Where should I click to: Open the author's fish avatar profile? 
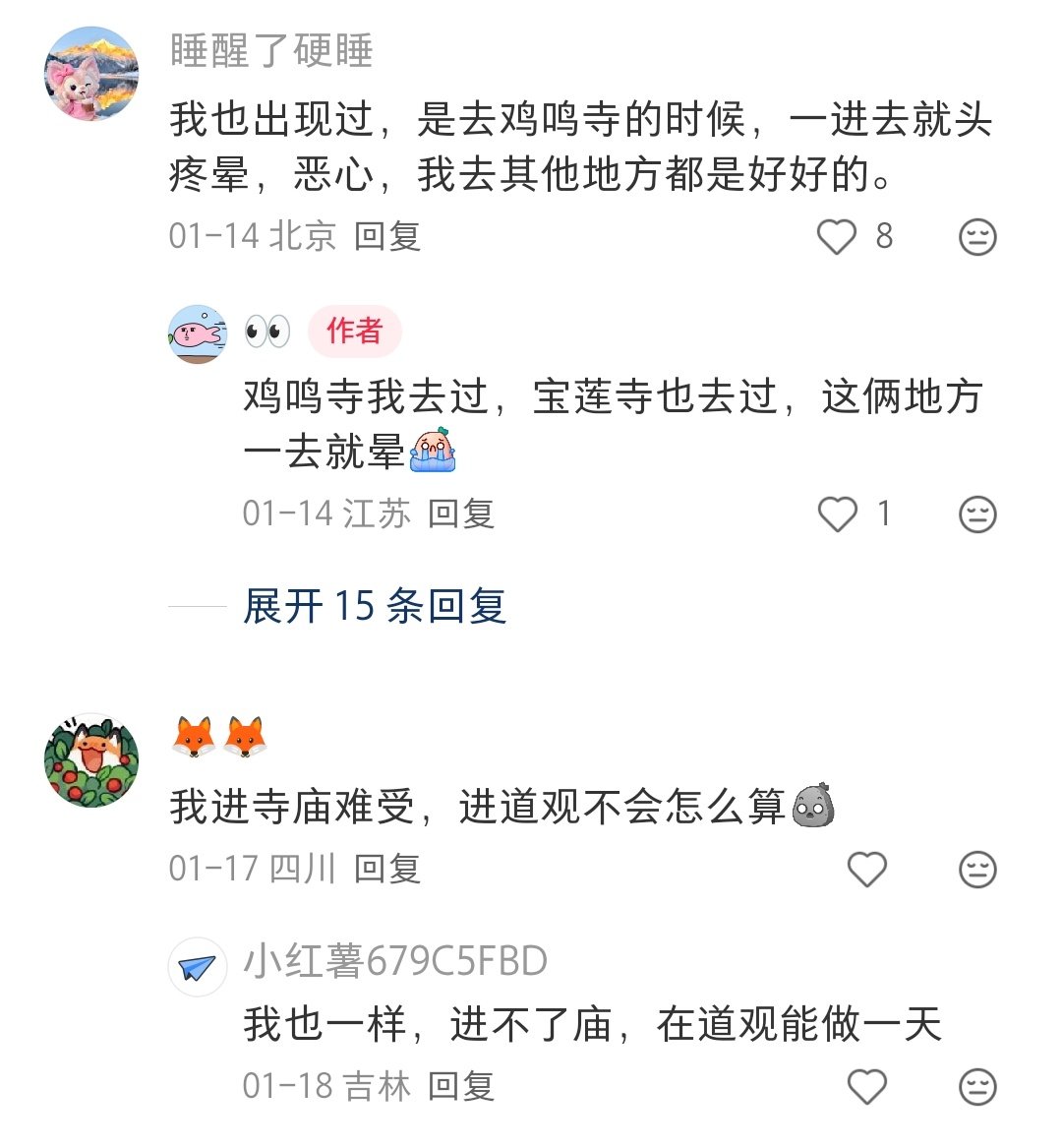[x=198, y=333]
